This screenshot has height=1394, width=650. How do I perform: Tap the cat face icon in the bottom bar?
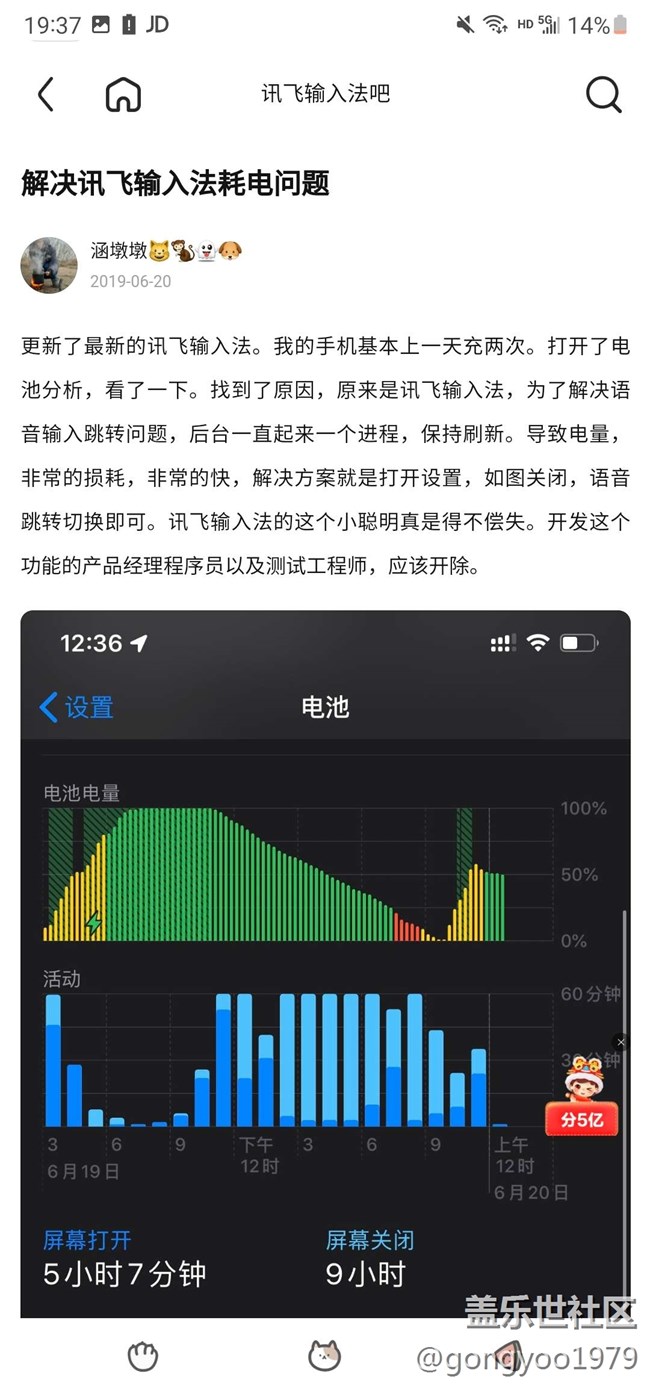click(324, 1356)
